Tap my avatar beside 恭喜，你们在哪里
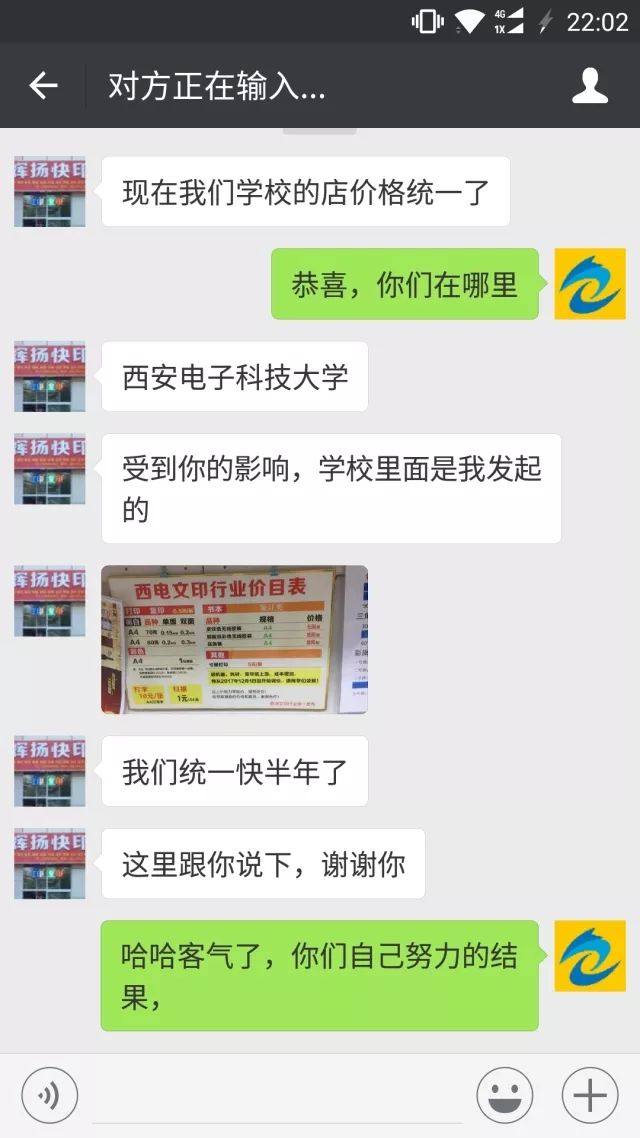The image size is (640, 1138). click(x=590, y=284)
